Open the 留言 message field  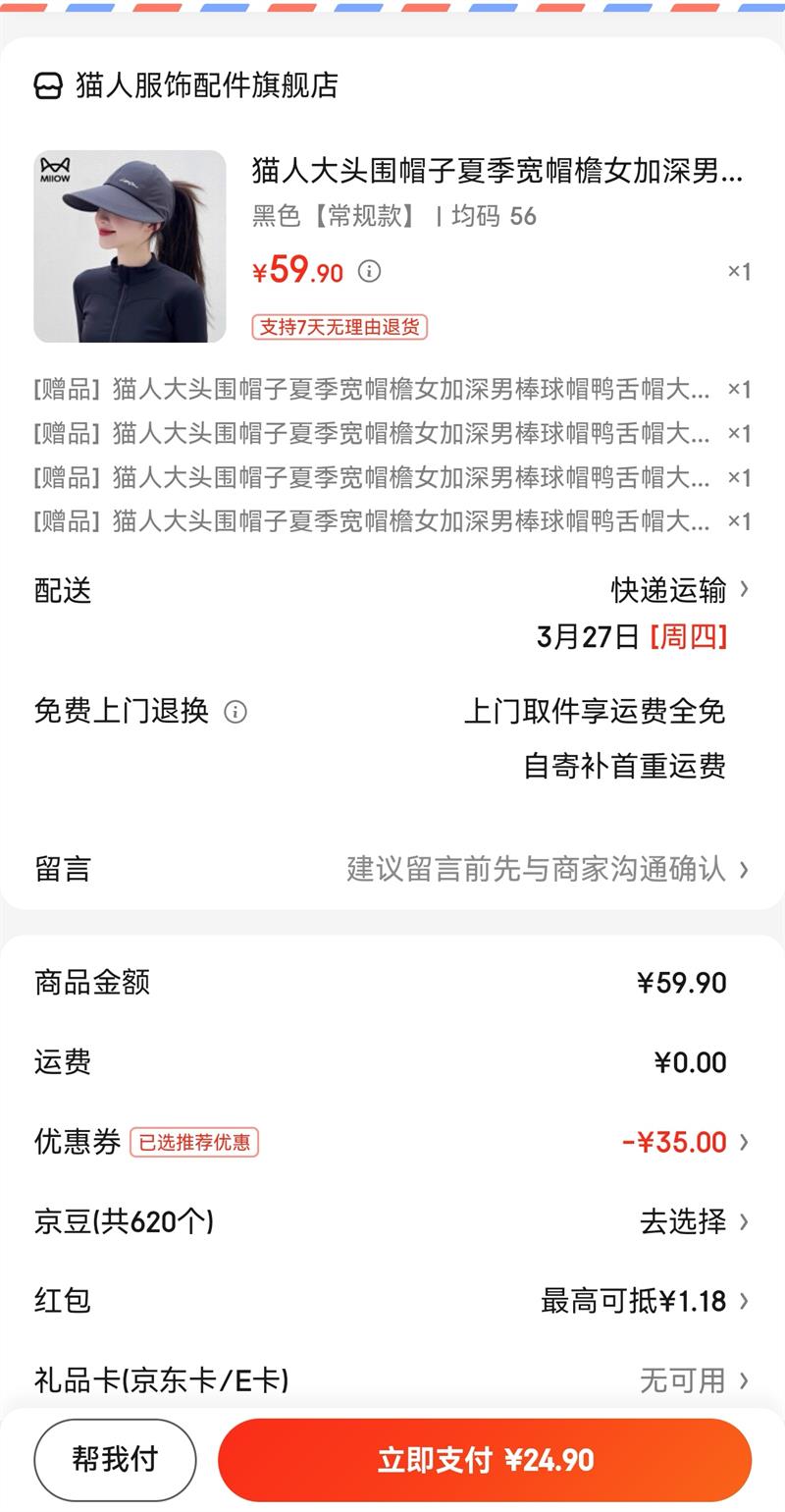(392, 869)
